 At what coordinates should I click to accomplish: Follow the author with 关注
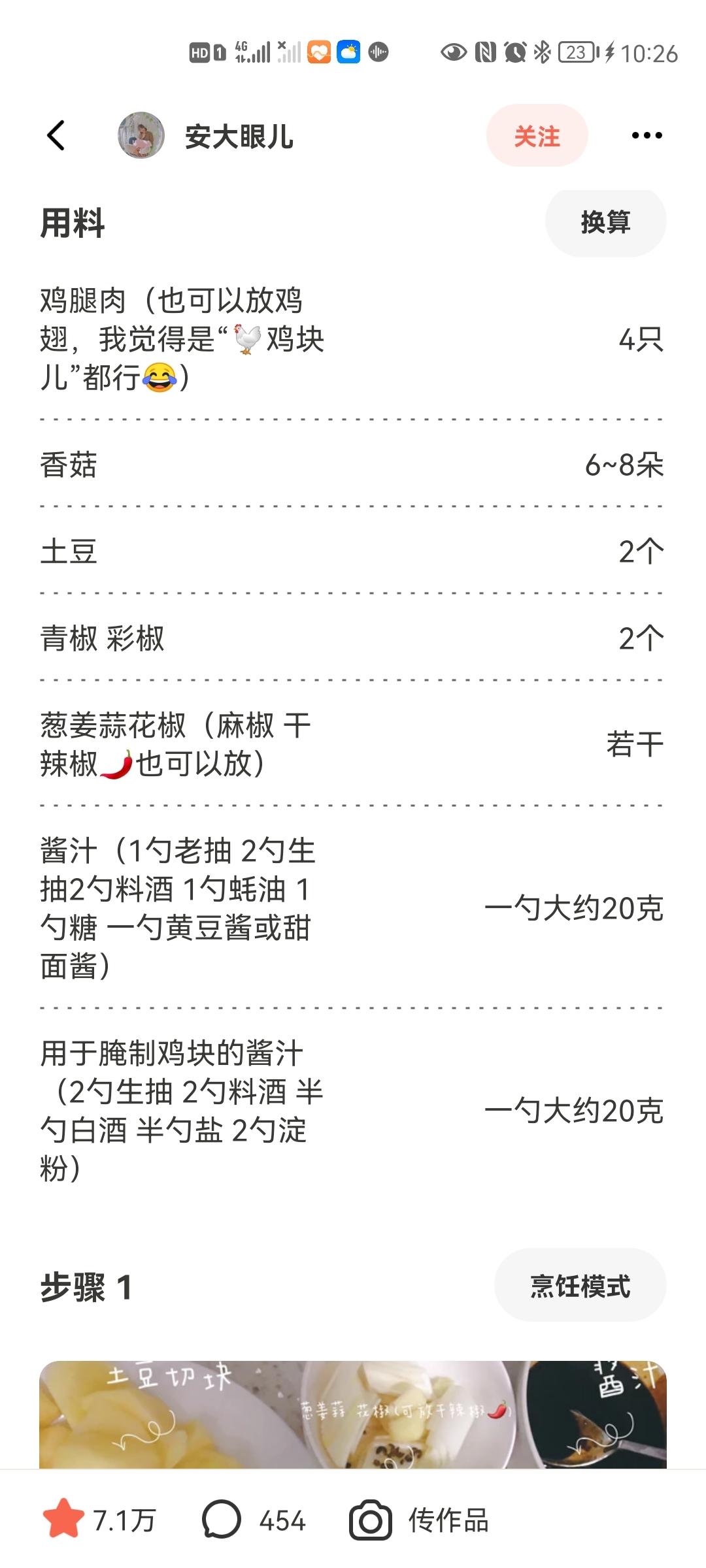(x=537, y=136)
